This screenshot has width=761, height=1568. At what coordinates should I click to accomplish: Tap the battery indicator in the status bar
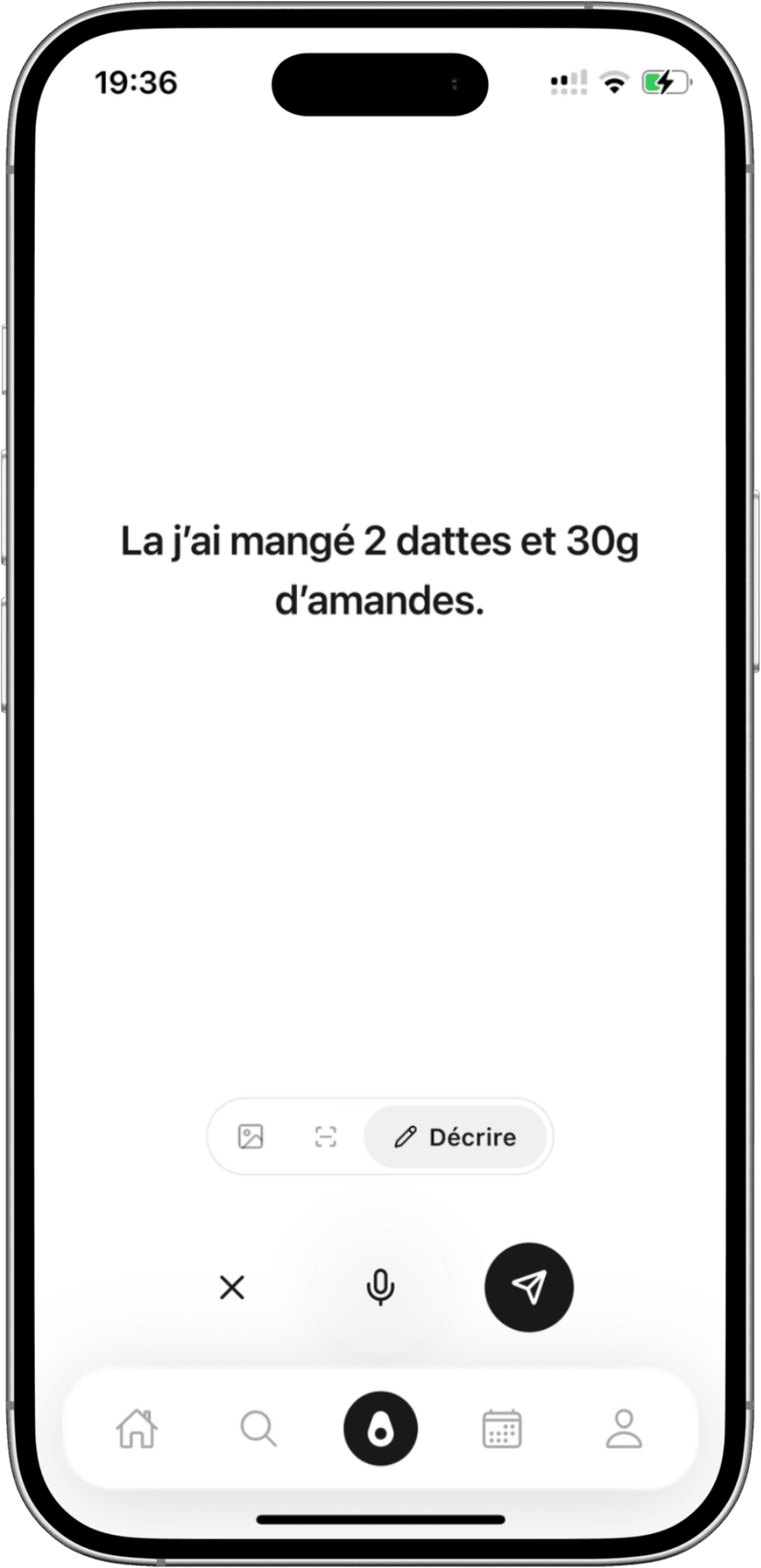pyautogui.click(x=664, y=83)
